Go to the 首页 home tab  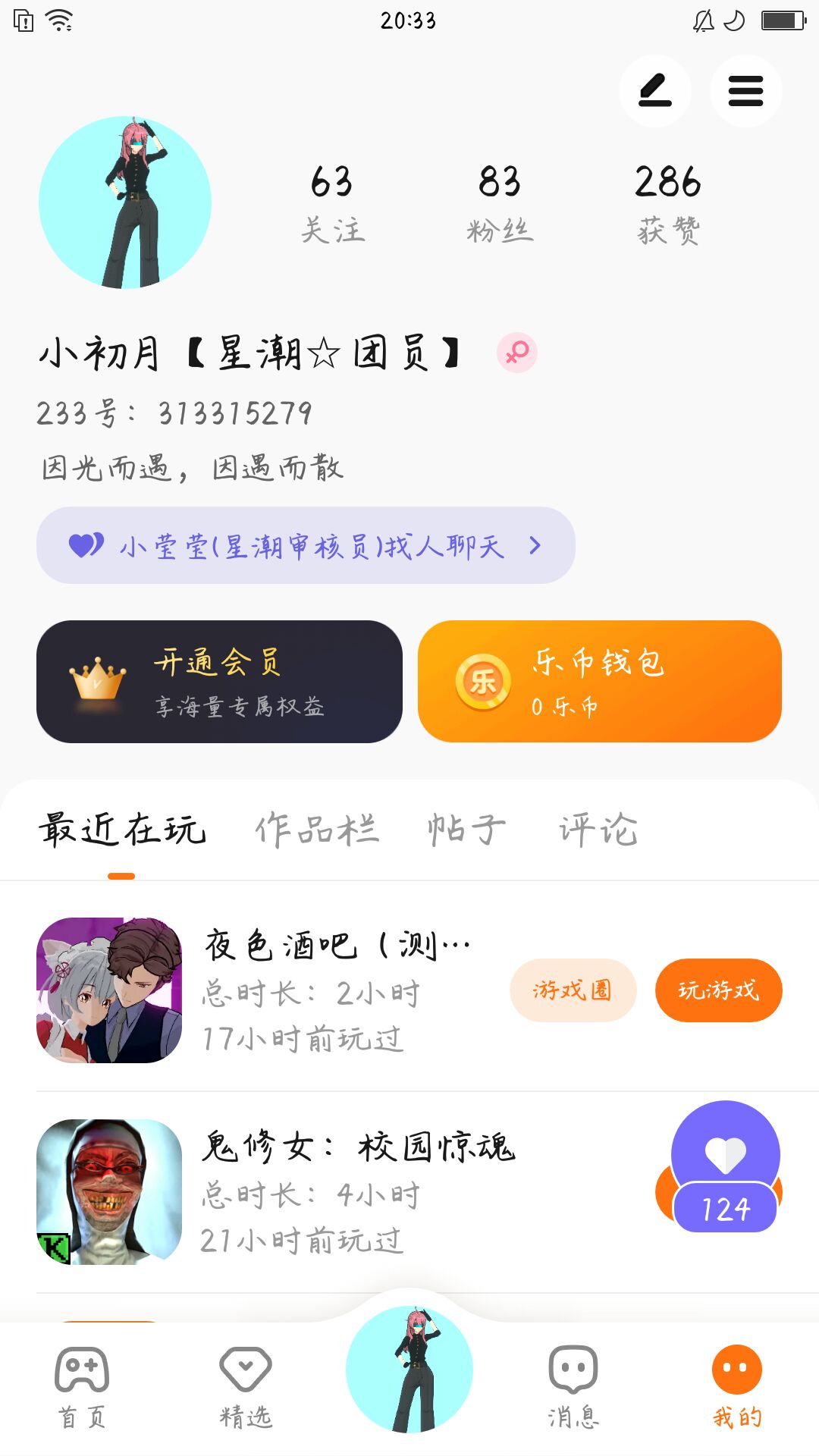[82, 1386]
